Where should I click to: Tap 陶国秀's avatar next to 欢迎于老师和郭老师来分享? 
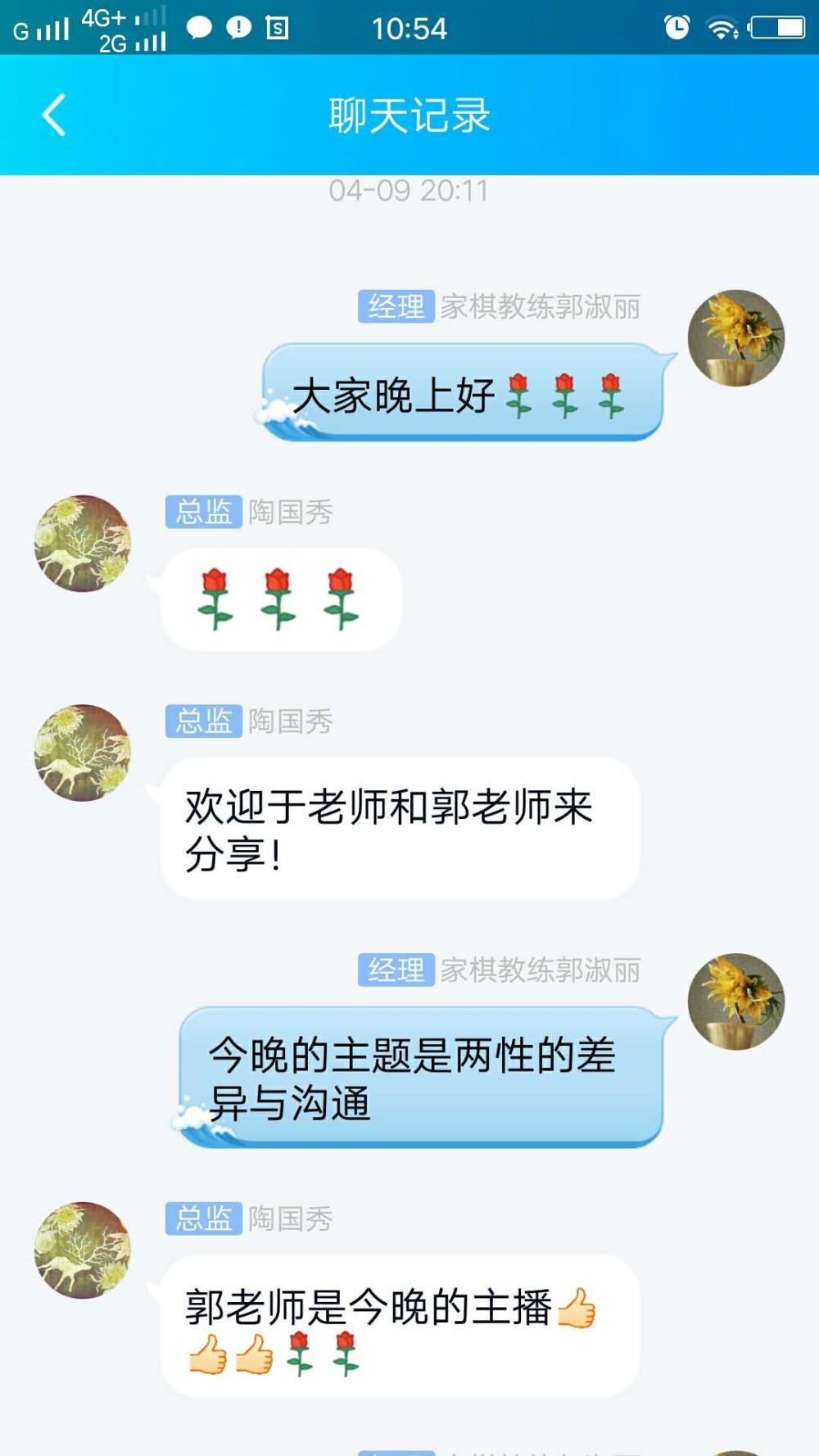pyautogui.click(x=83, y=753)
